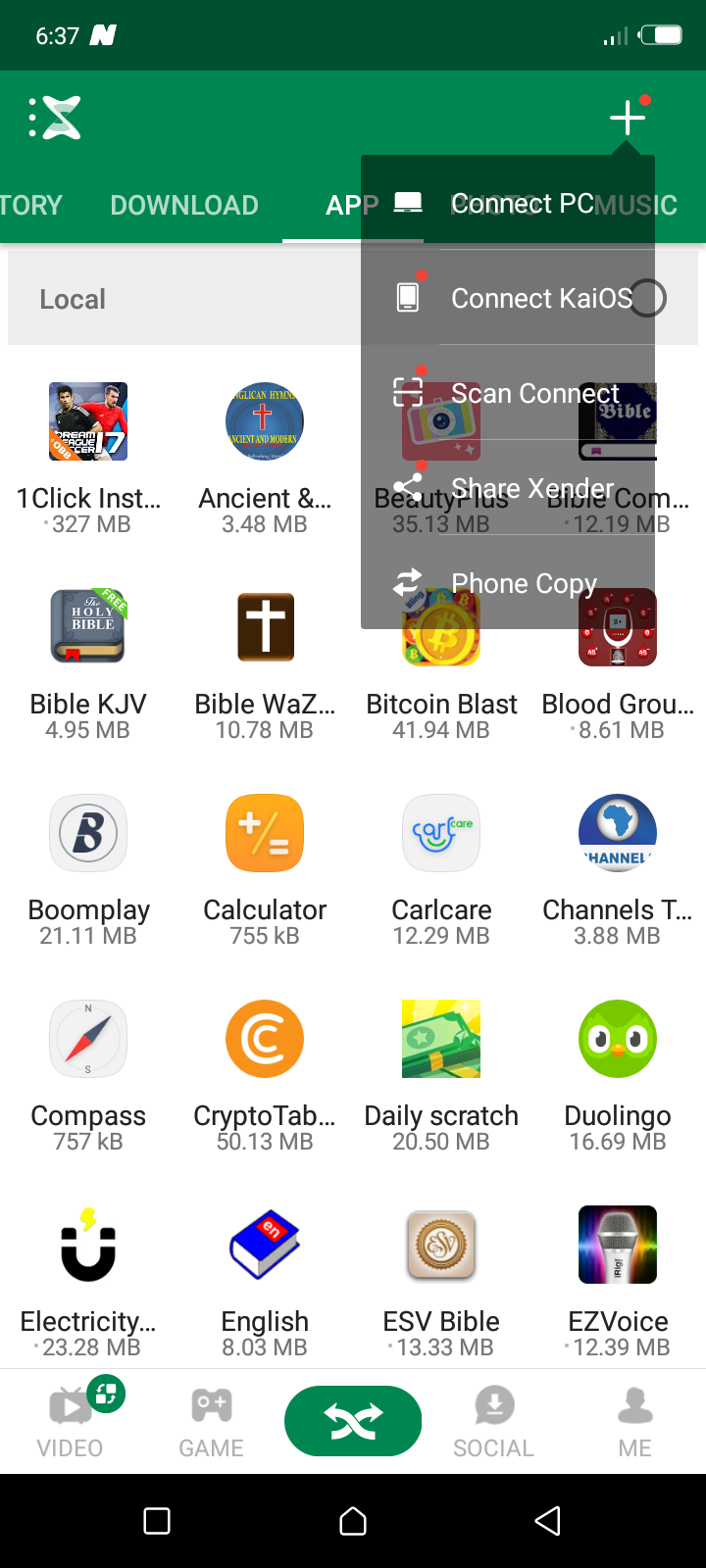706x1568 pixels.
Task: Go to the GAME section
Action: (211, 1419)
